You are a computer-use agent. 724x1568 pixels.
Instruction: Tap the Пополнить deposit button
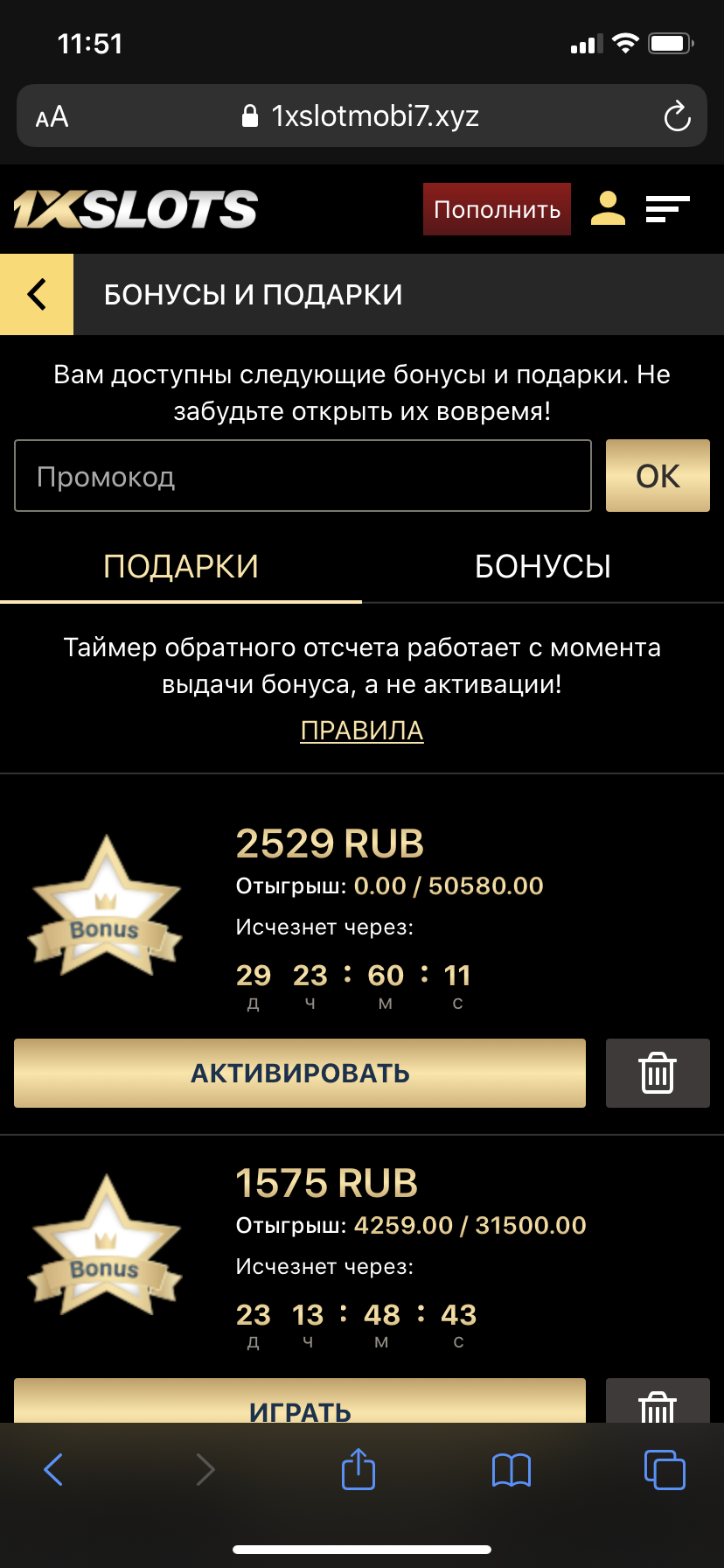point(497,209)
